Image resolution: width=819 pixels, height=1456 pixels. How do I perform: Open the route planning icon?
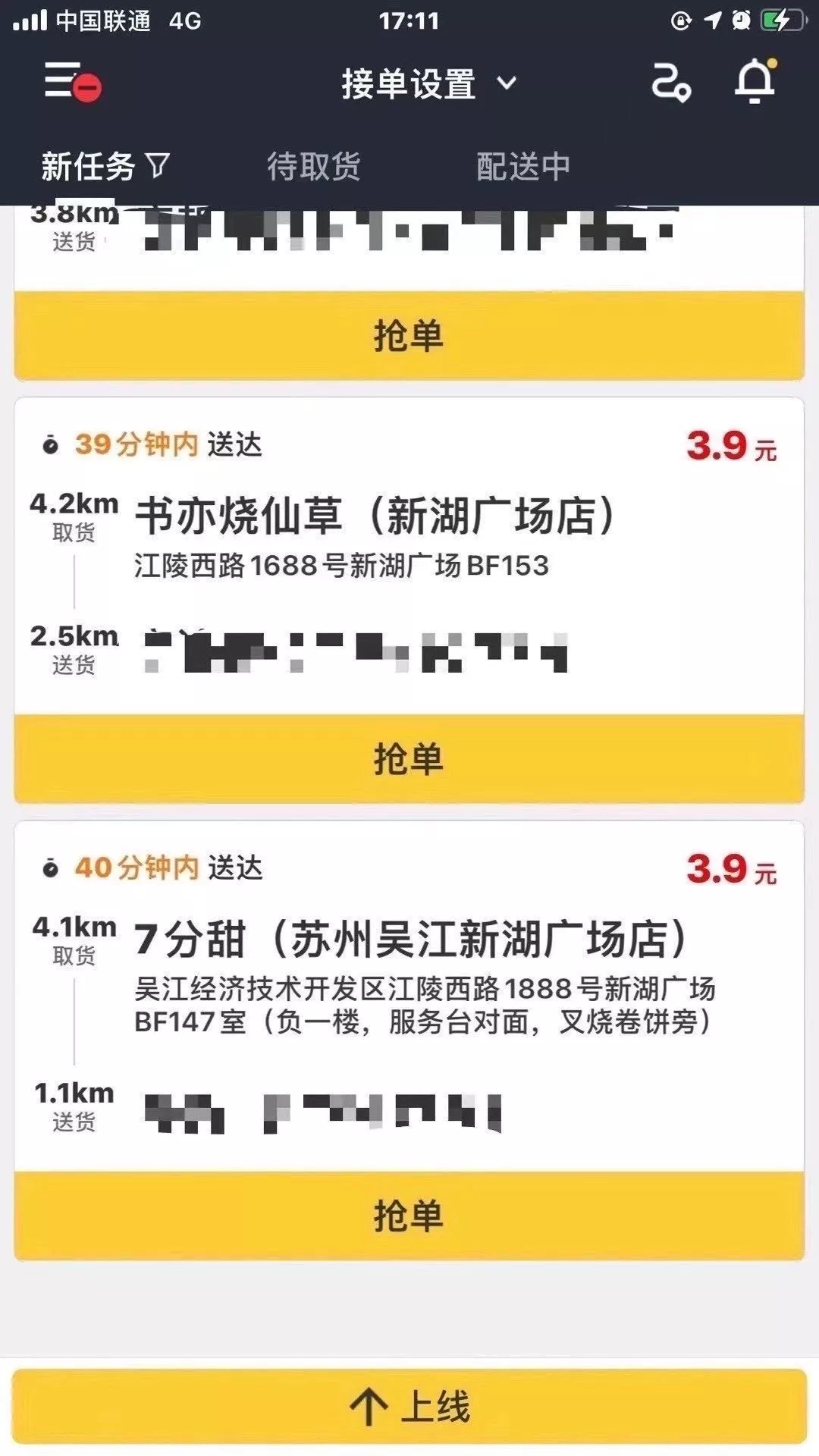670,82
